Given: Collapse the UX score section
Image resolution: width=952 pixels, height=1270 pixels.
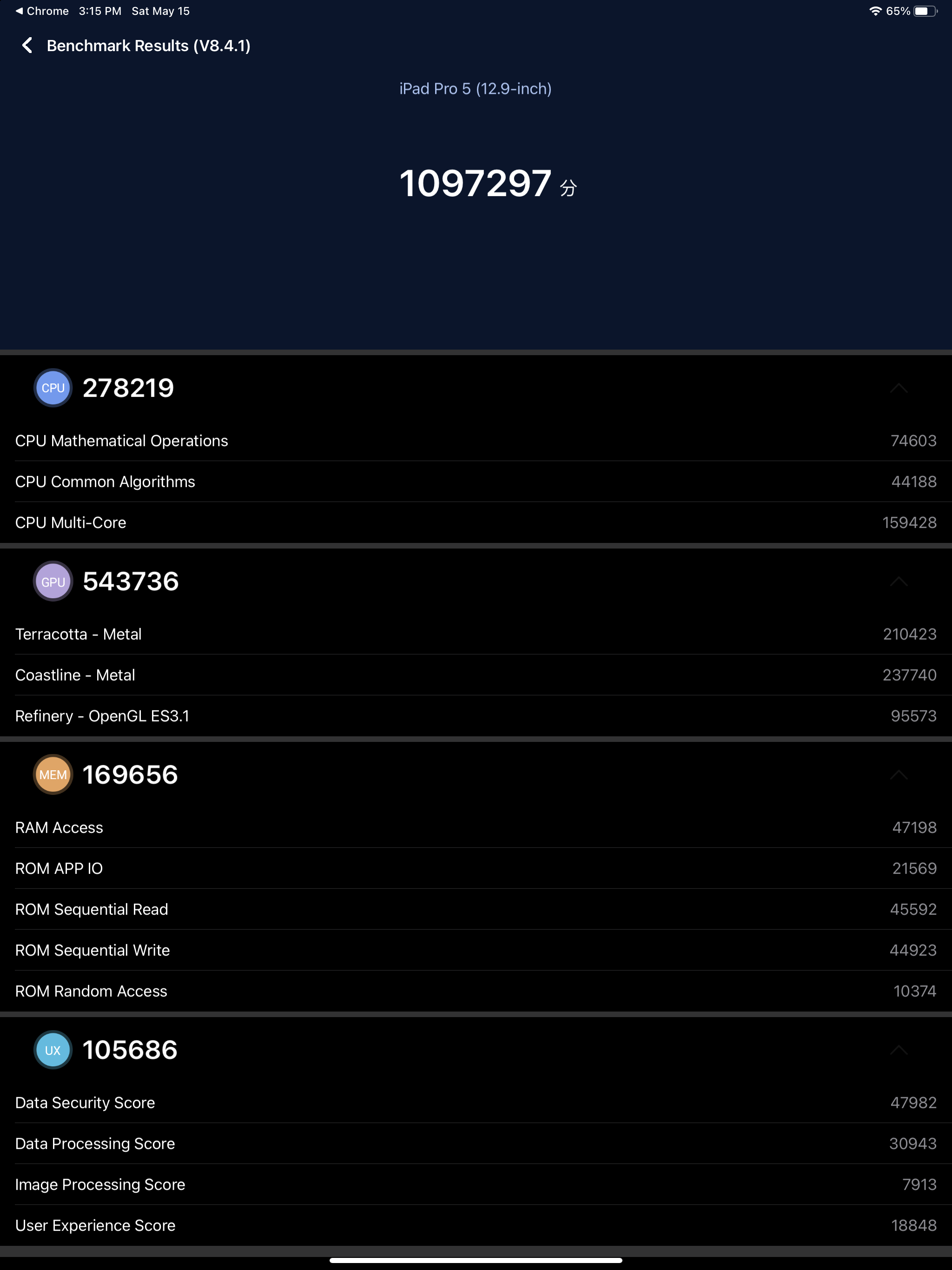Looking at the screenshot, I should pos(898,1050).
